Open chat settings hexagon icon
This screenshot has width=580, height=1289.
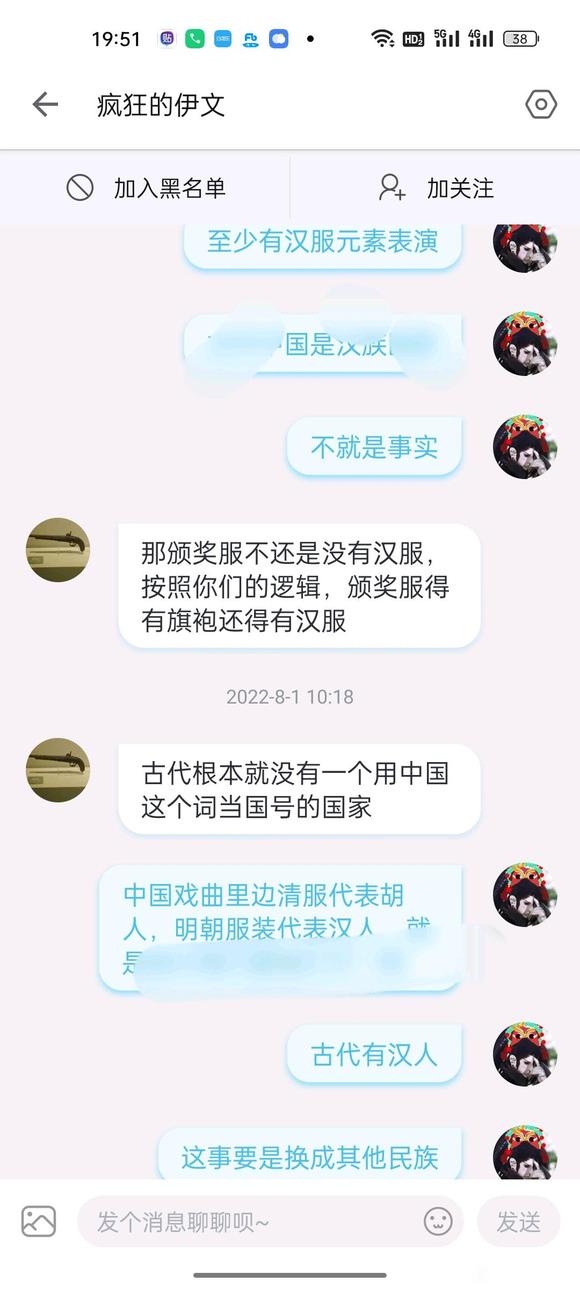[x=540, y=104]
